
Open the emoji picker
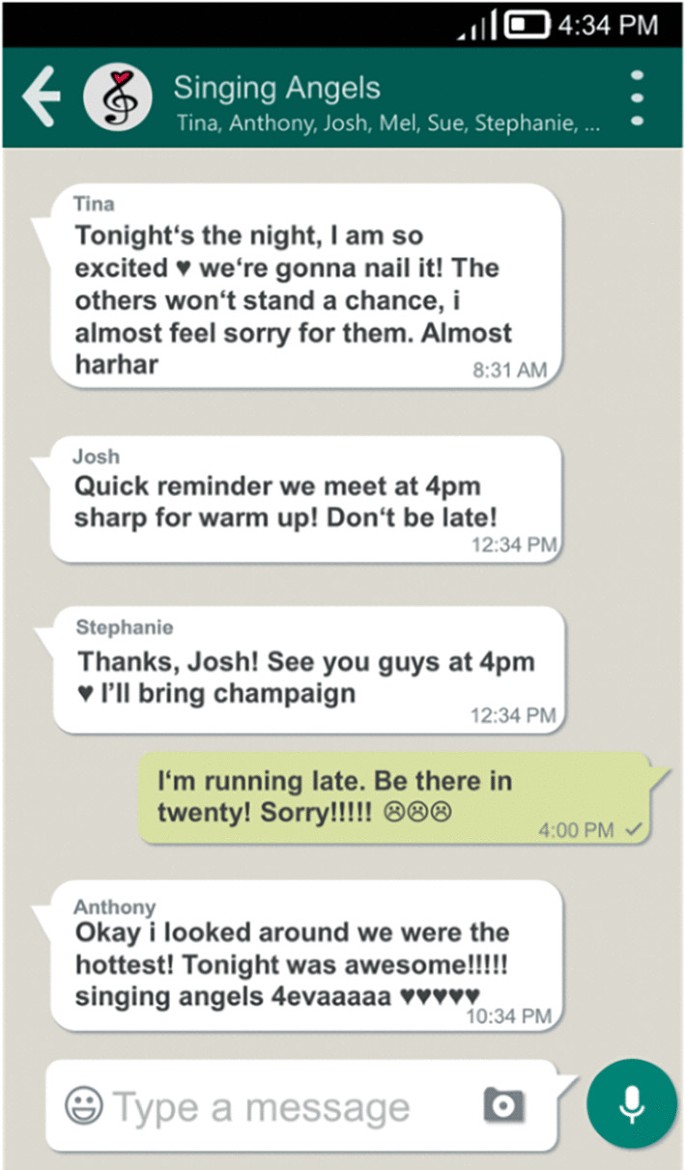(84, 1106)
